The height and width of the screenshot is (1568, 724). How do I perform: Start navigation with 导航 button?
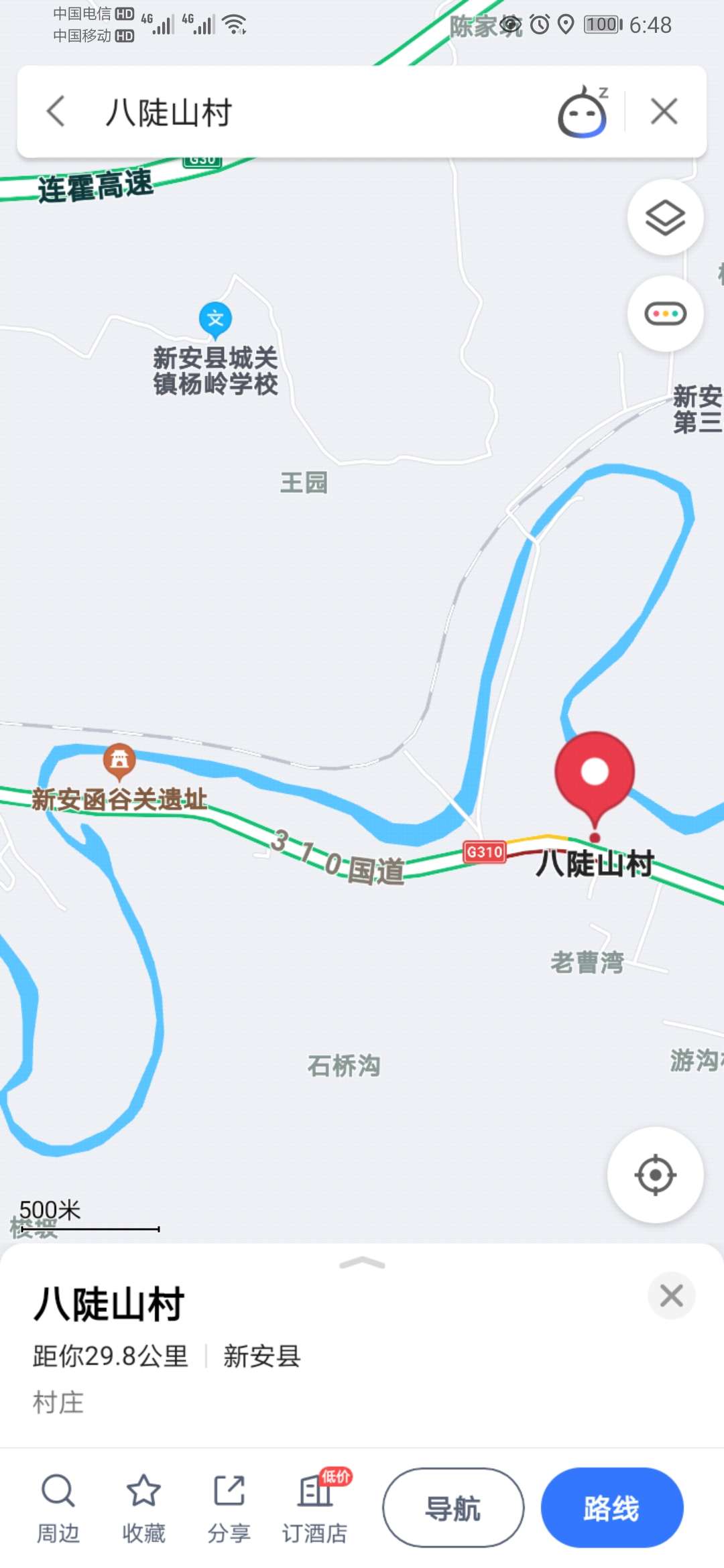pos(453,1508)
